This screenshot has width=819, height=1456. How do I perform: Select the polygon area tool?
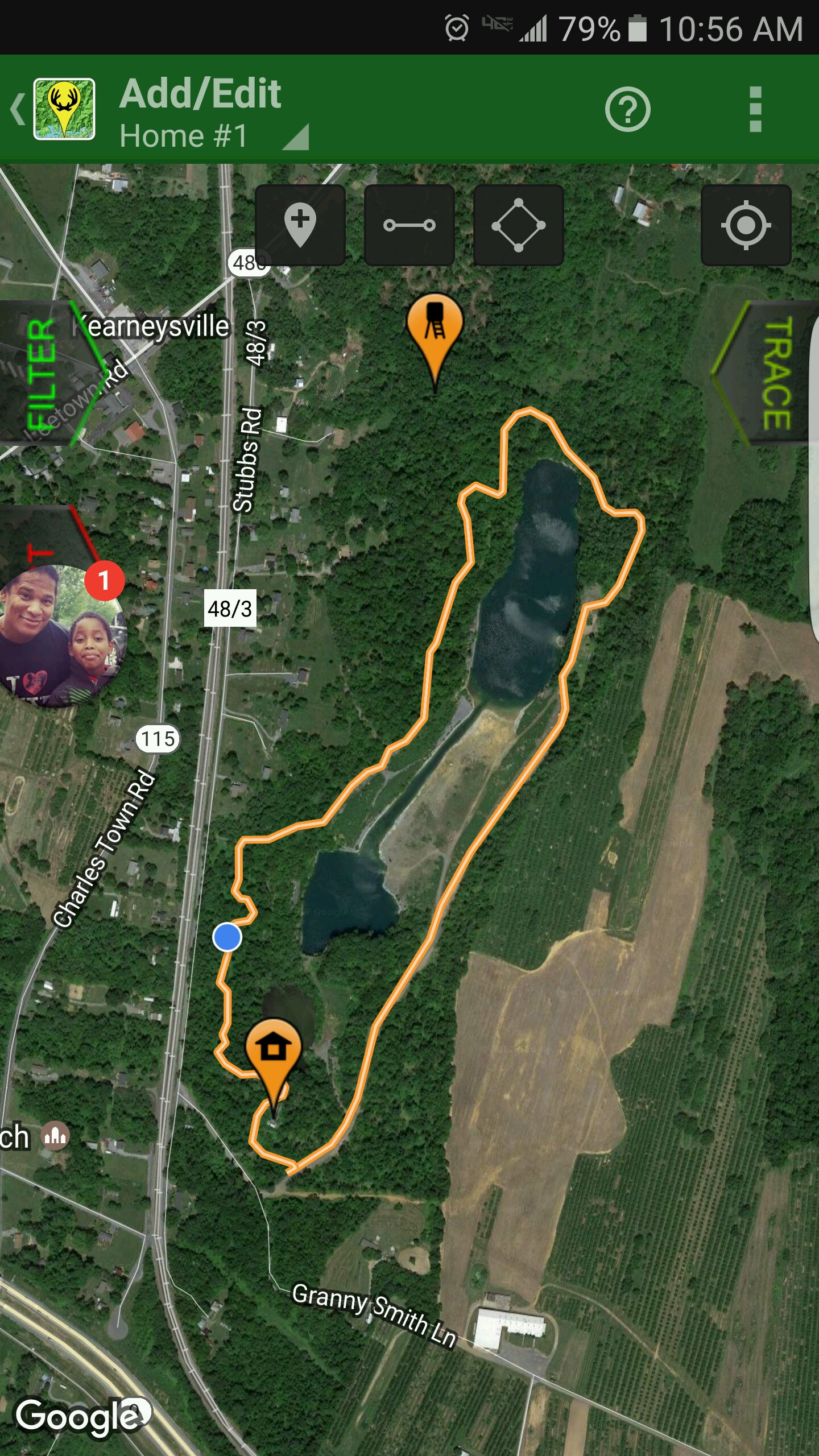tap(518, 225)
